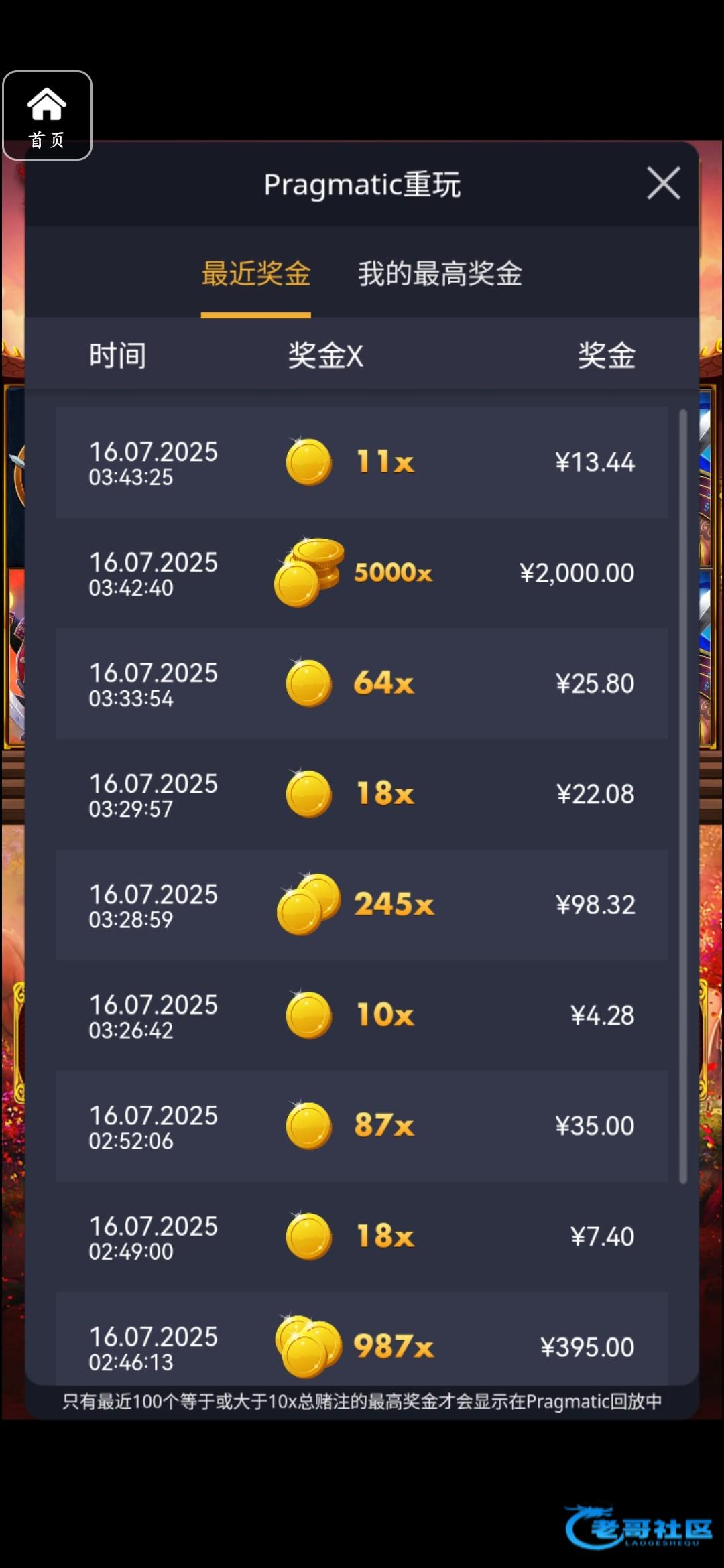Open the 5000x ¥2,000.00 replay
Screen dimensions: 724x1568
pos(362,573)
